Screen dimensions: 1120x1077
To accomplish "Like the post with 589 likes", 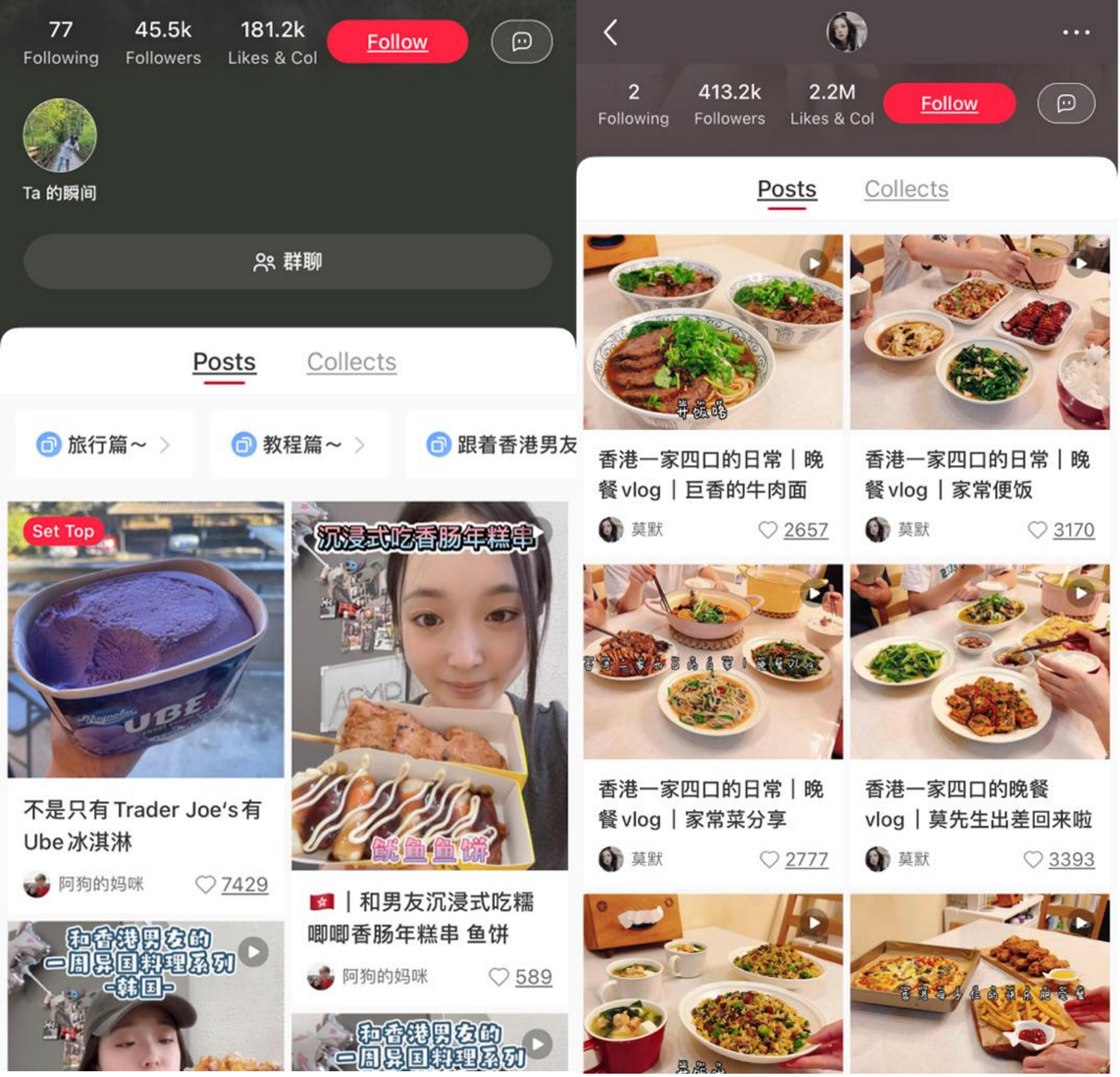I will pos(498,977).
